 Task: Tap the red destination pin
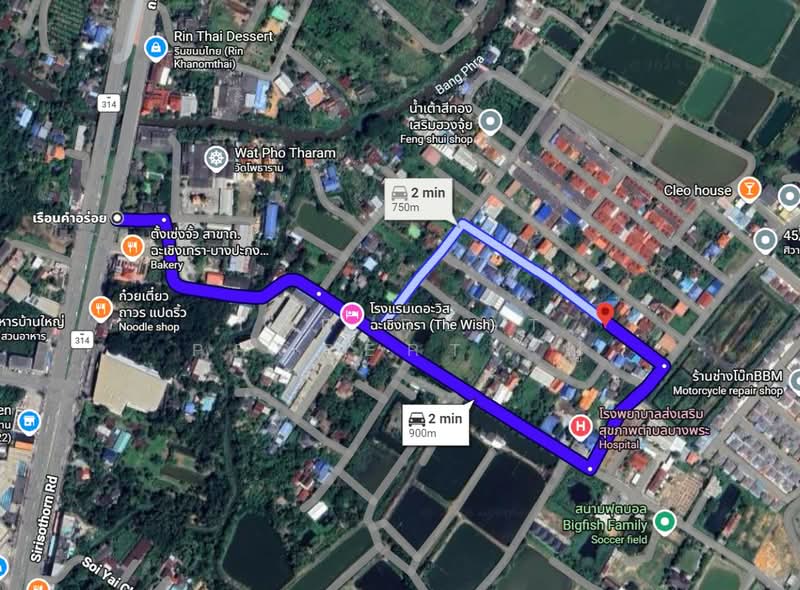point(605,314)
